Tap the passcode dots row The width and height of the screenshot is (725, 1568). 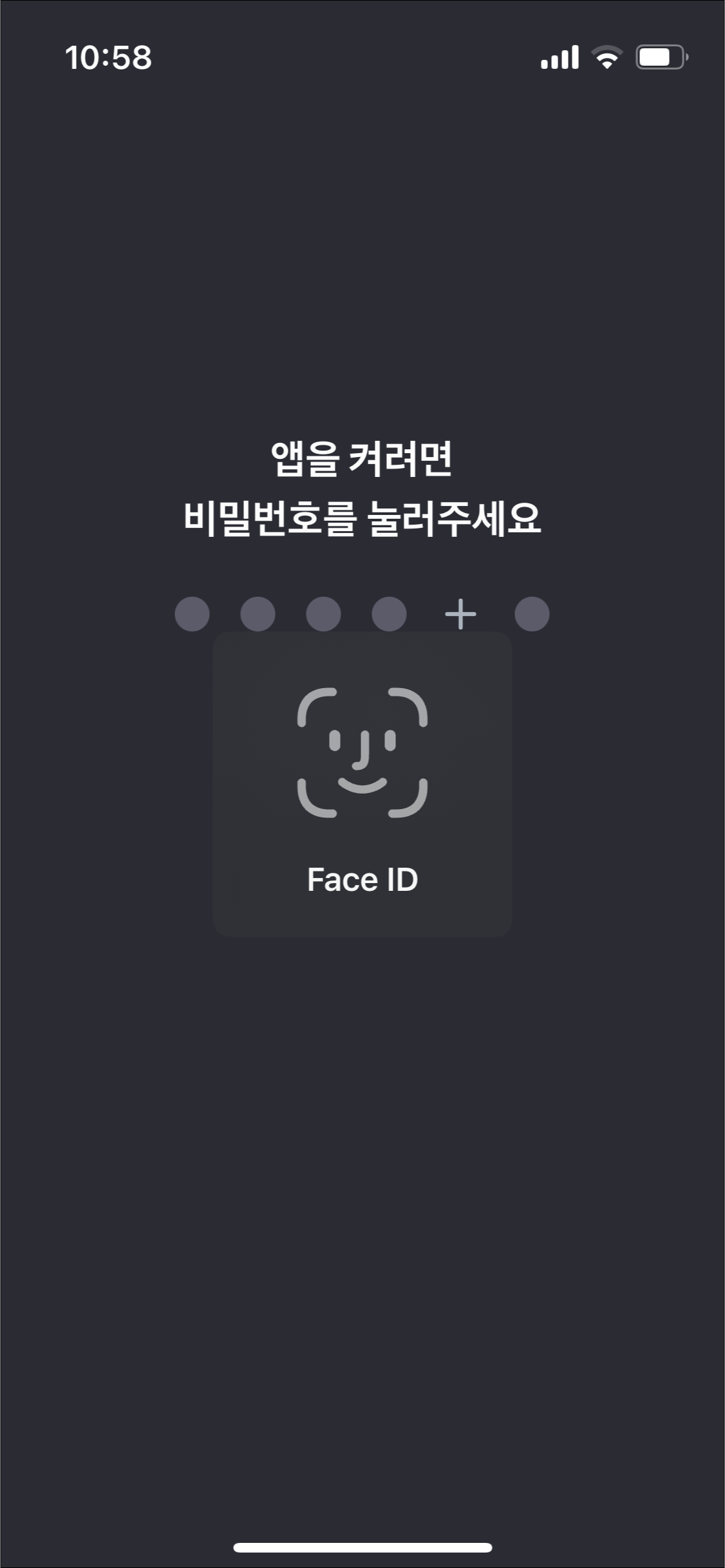tap(362, 615)
